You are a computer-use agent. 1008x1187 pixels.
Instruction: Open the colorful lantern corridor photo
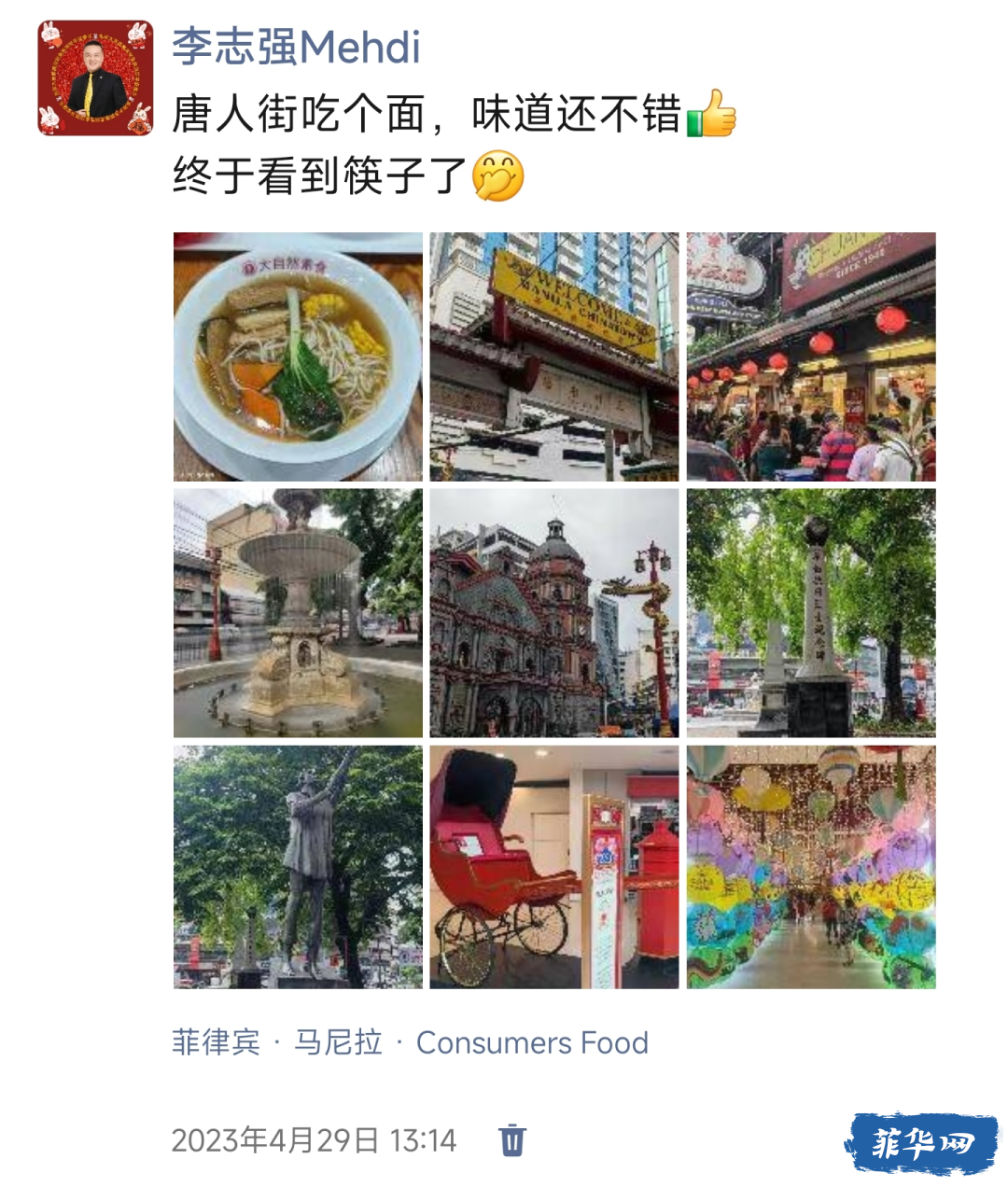click(811, 867)
